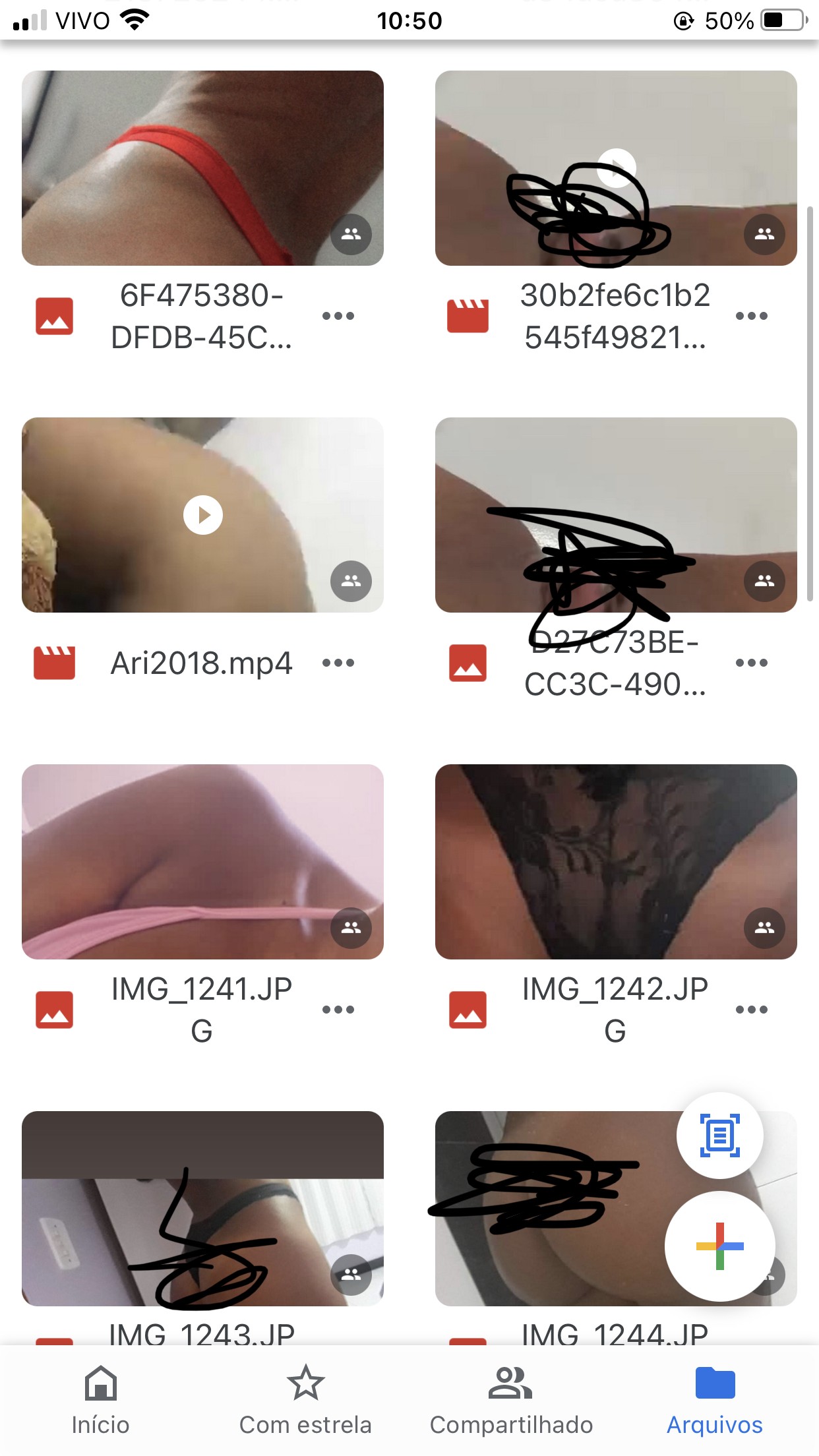Show options for file 6F475380-DFDB-45C…
819x1456 pixels.
pyautogui.click(x=338, y=316)
